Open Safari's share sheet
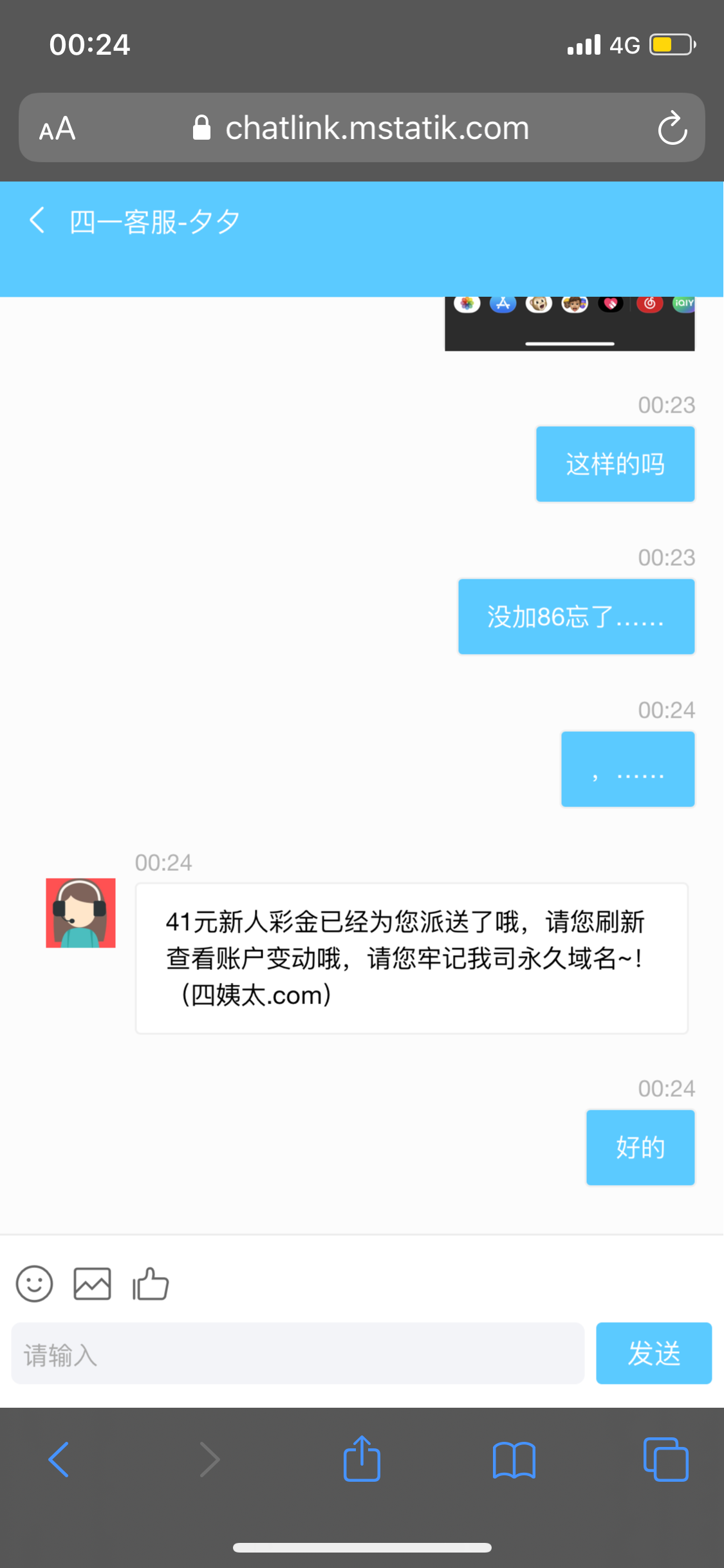Image resolution: width=724 pixels, height=1568 pixels. point(362,1460)
